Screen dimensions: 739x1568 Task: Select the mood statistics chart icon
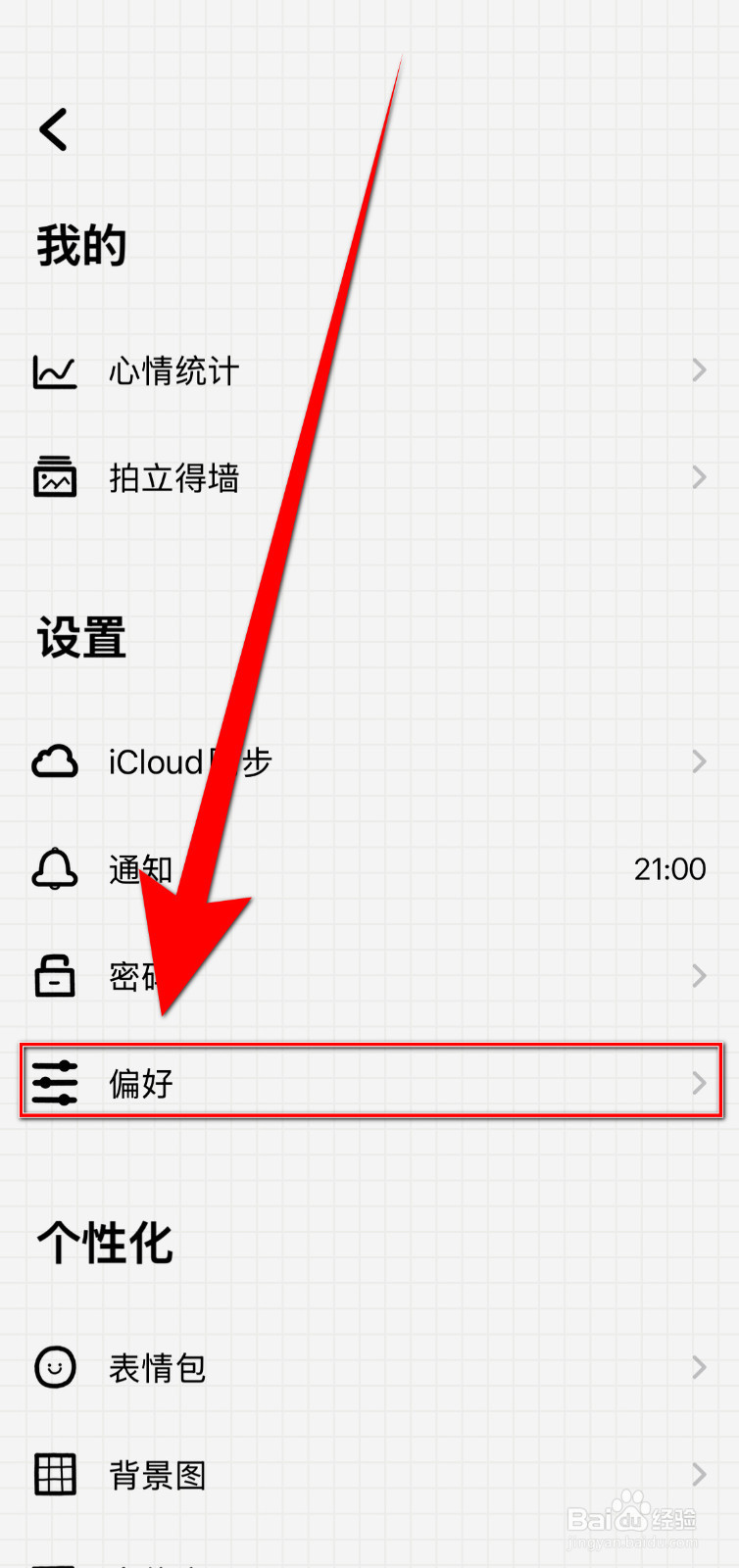pyautogui.click(x=55, y=370)
